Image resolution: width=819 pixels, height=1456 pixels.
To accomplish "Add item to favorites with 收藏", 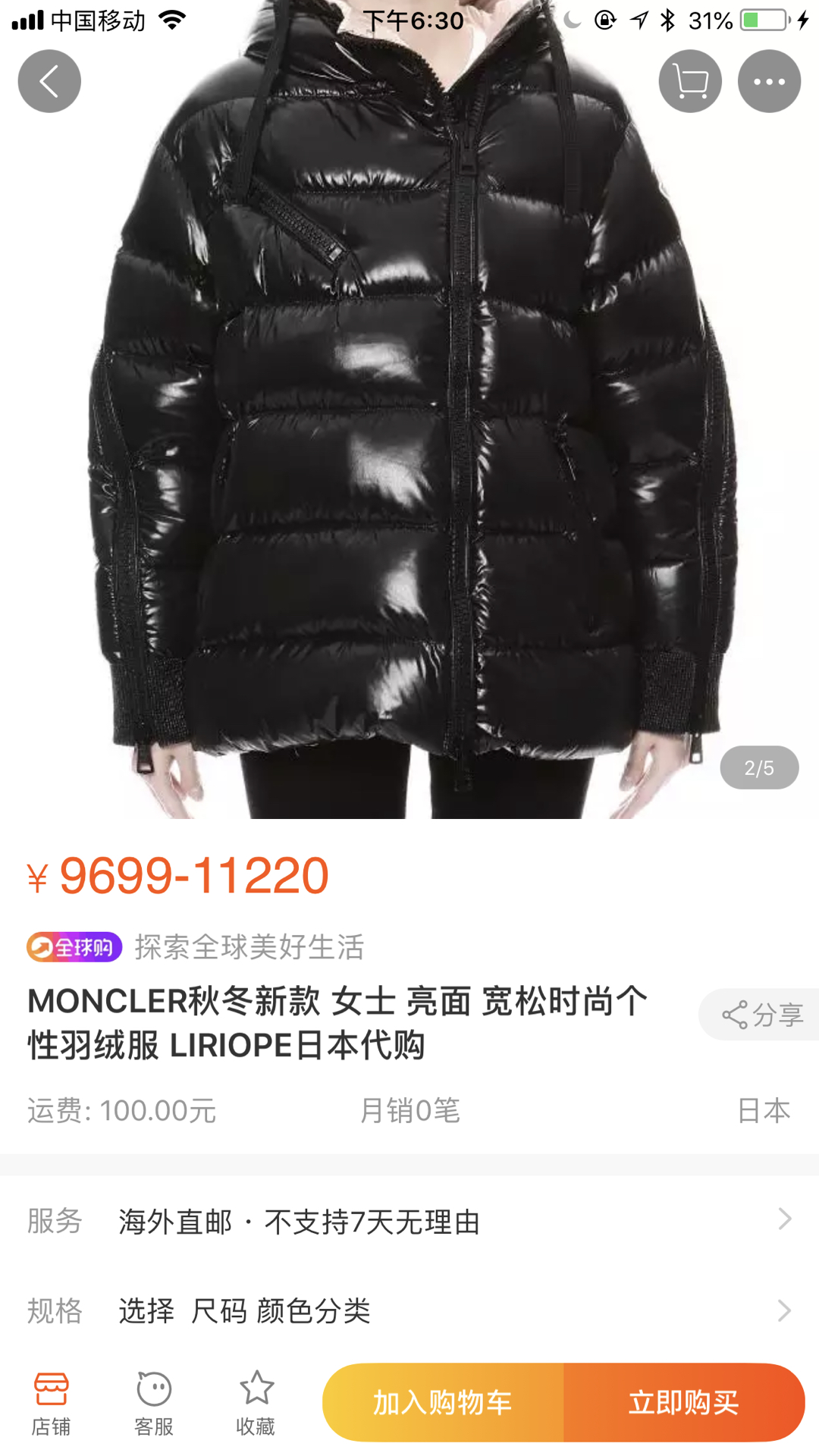I will click(x=256, y=1403).
